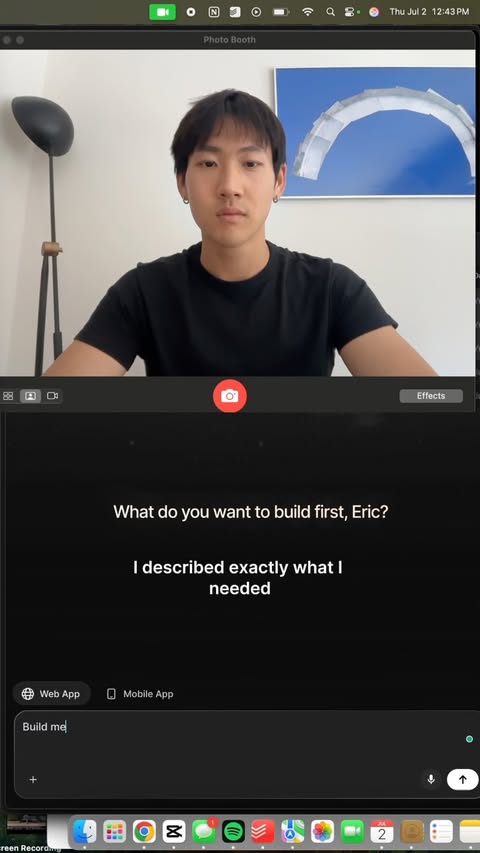Open the Photos app from the dock
Screen dimensions: 480x853
tap(322, 831)
